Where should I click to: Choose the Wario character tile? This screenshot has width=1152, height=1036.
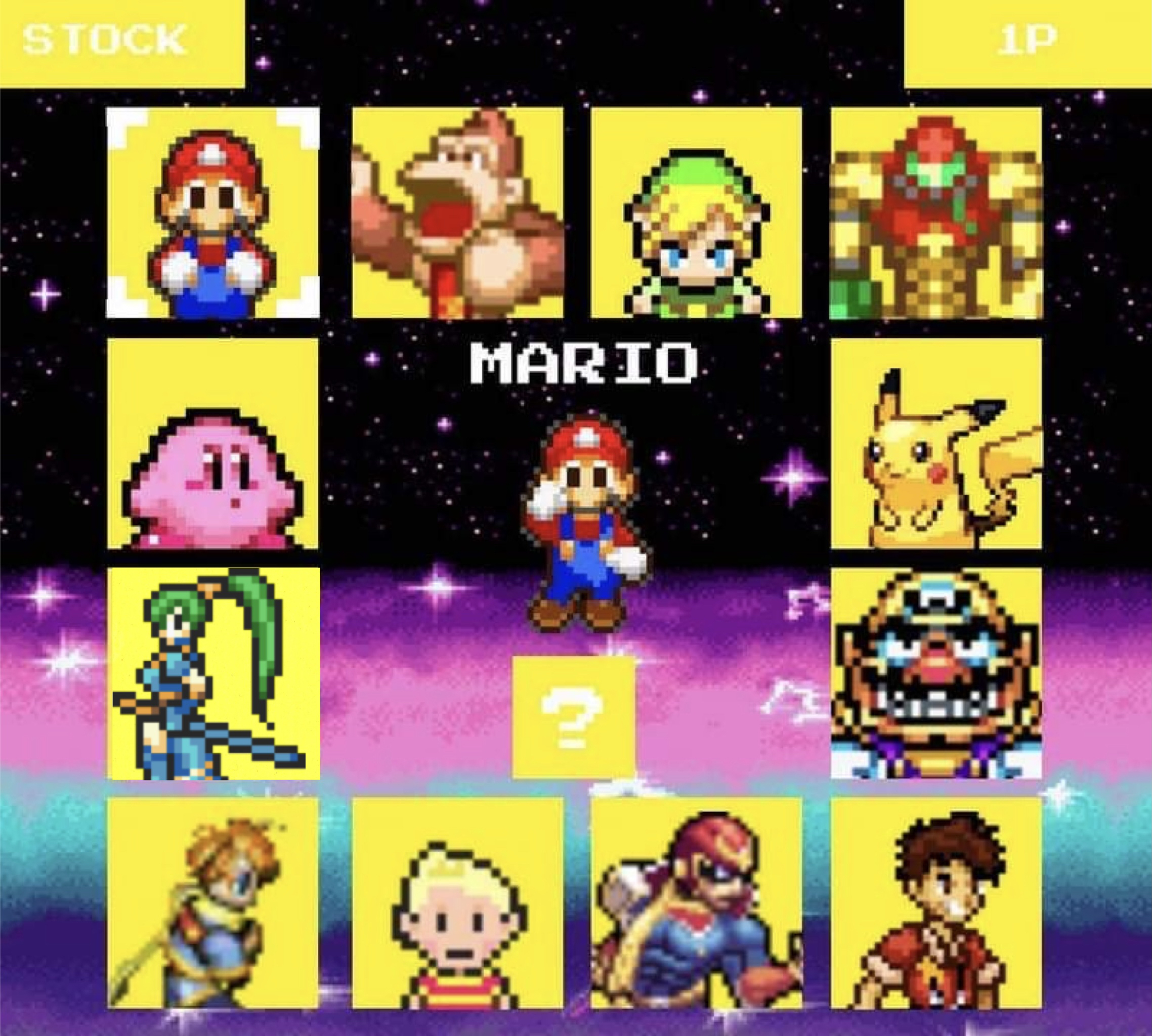tap(936, 673)
